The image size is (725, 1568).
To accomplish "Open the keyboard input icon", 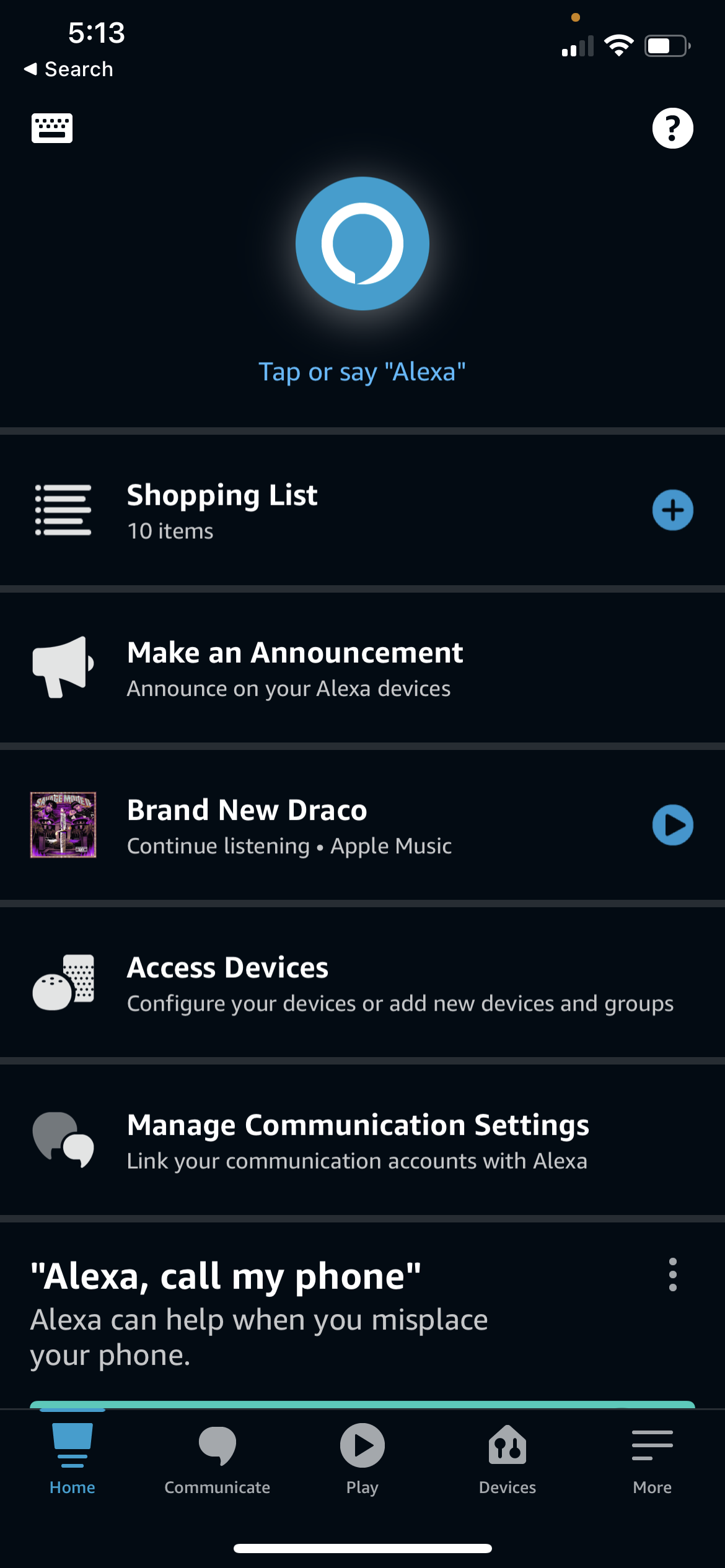I will click(52, 128).
